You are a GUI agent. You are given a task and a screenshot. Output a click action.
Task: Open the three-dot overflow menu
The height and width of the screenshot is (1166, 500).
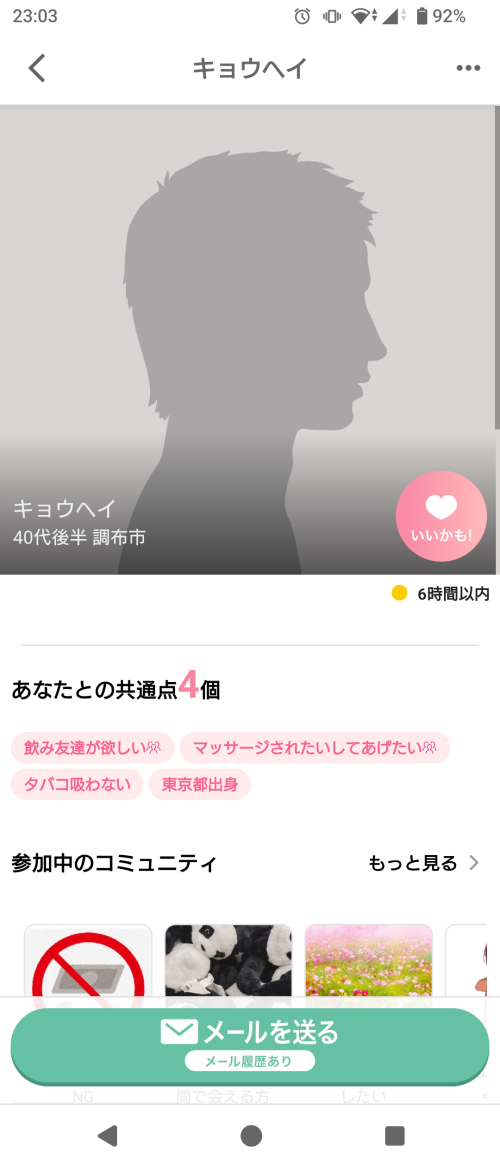[x=468, y=68]
